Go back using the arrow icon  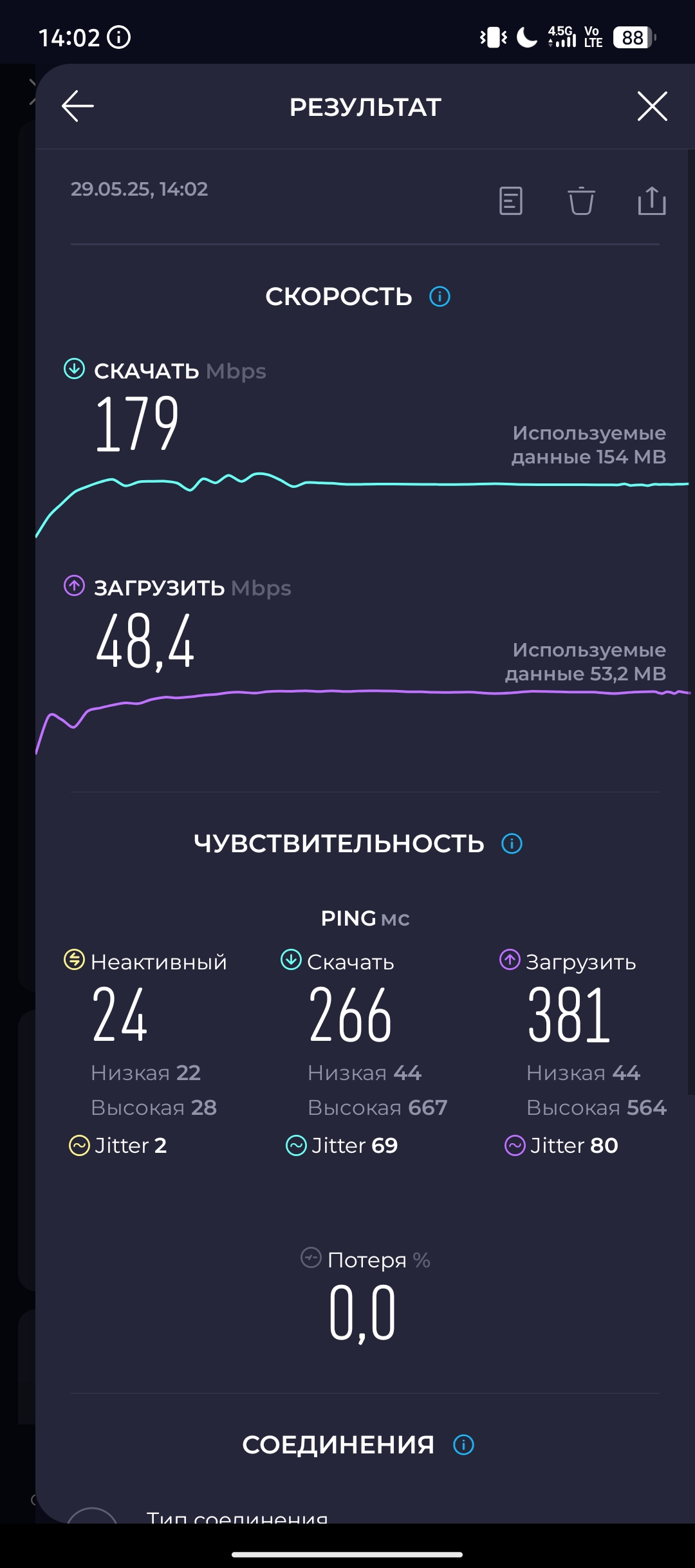[78, 106]
